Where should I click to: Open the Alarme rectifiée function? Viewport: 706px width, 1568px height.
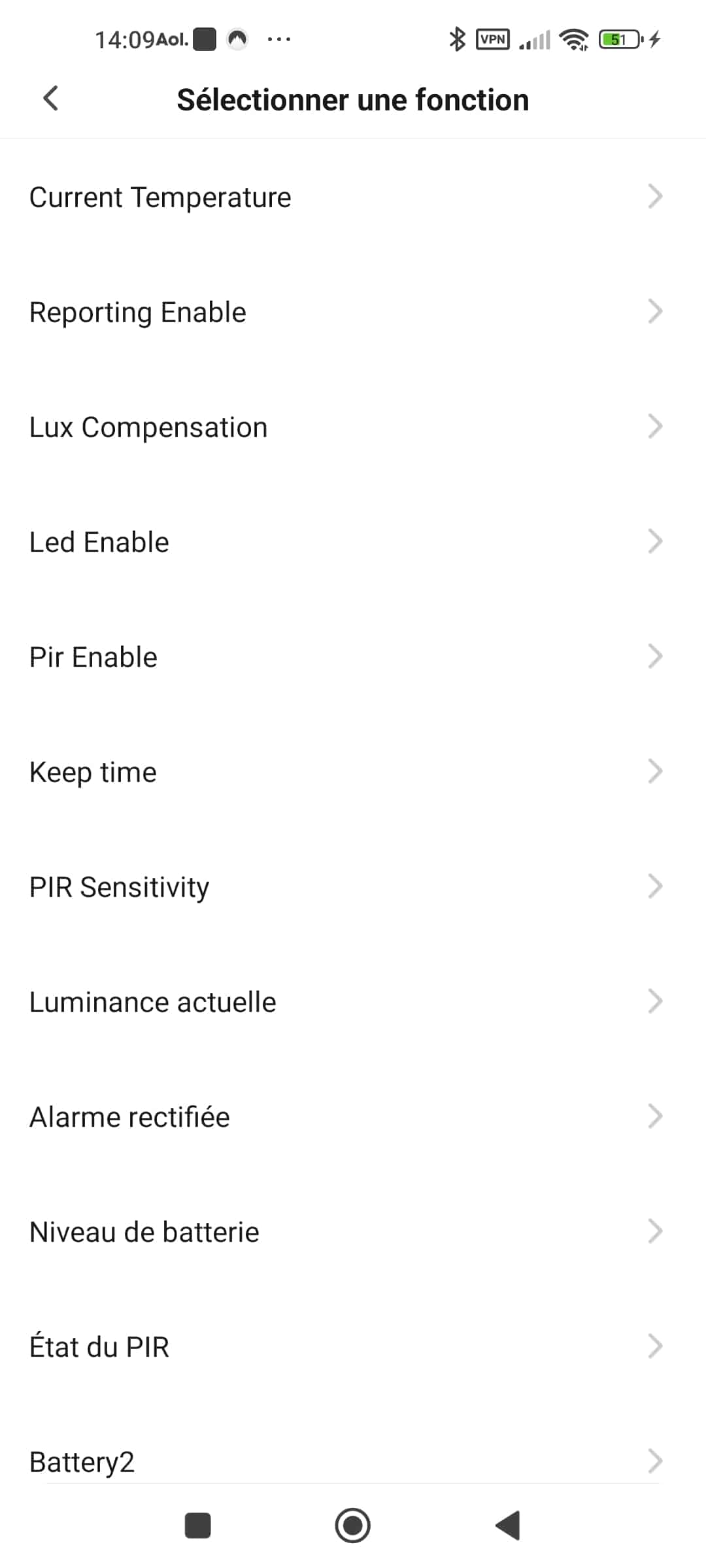point(353,1117)
